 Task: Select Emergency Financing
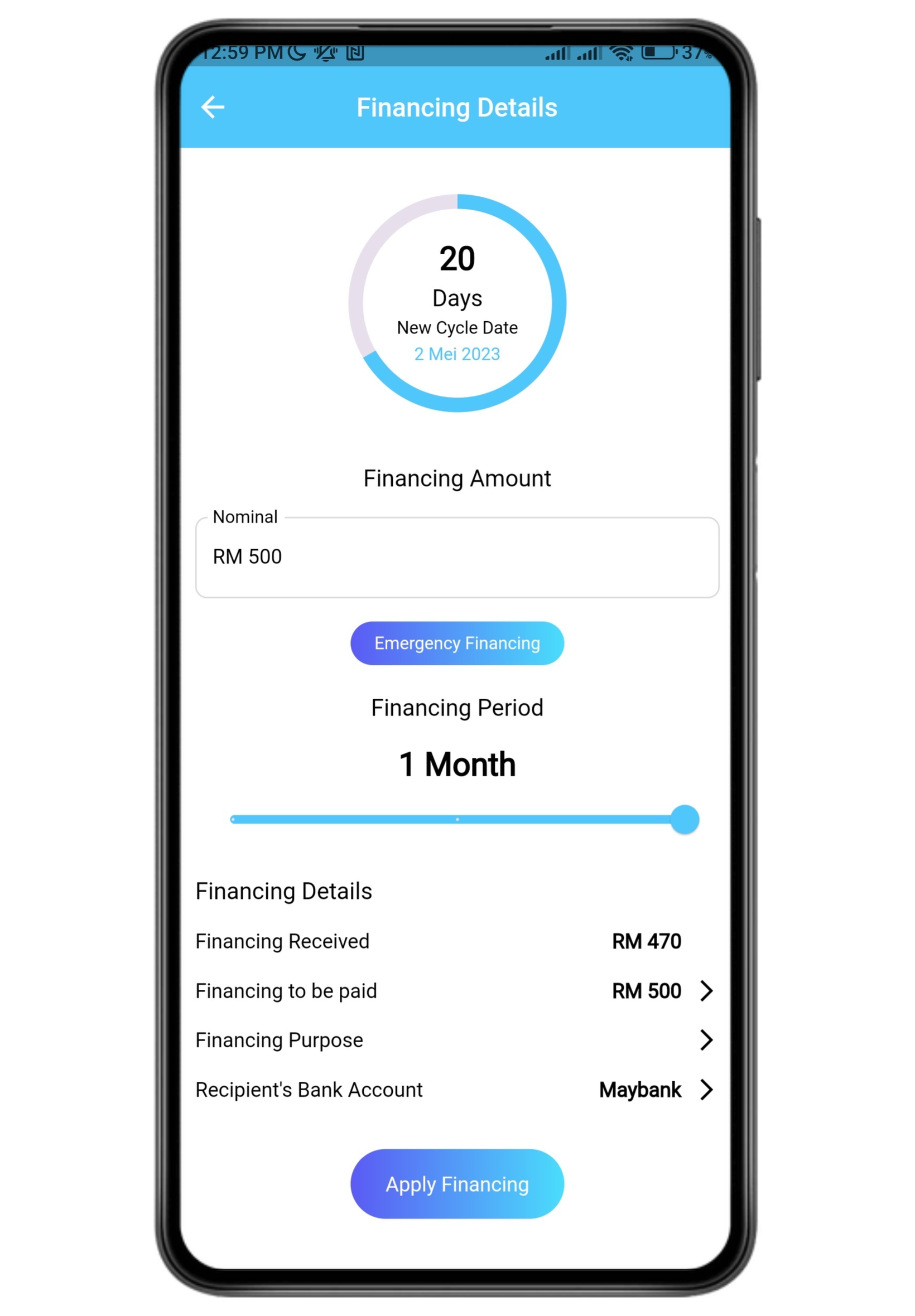point(457,643)
